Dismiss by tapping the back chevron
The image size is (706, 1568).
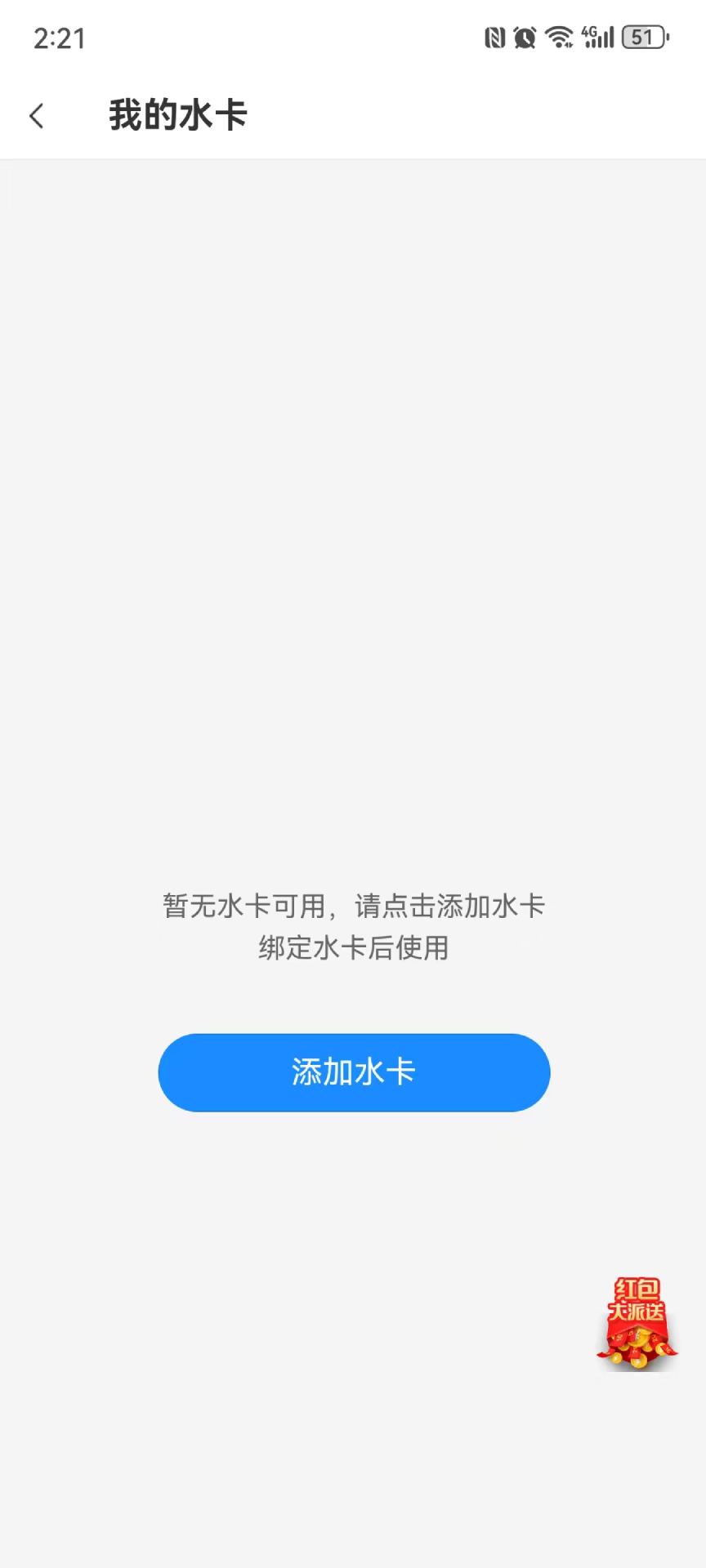(37, 115)
